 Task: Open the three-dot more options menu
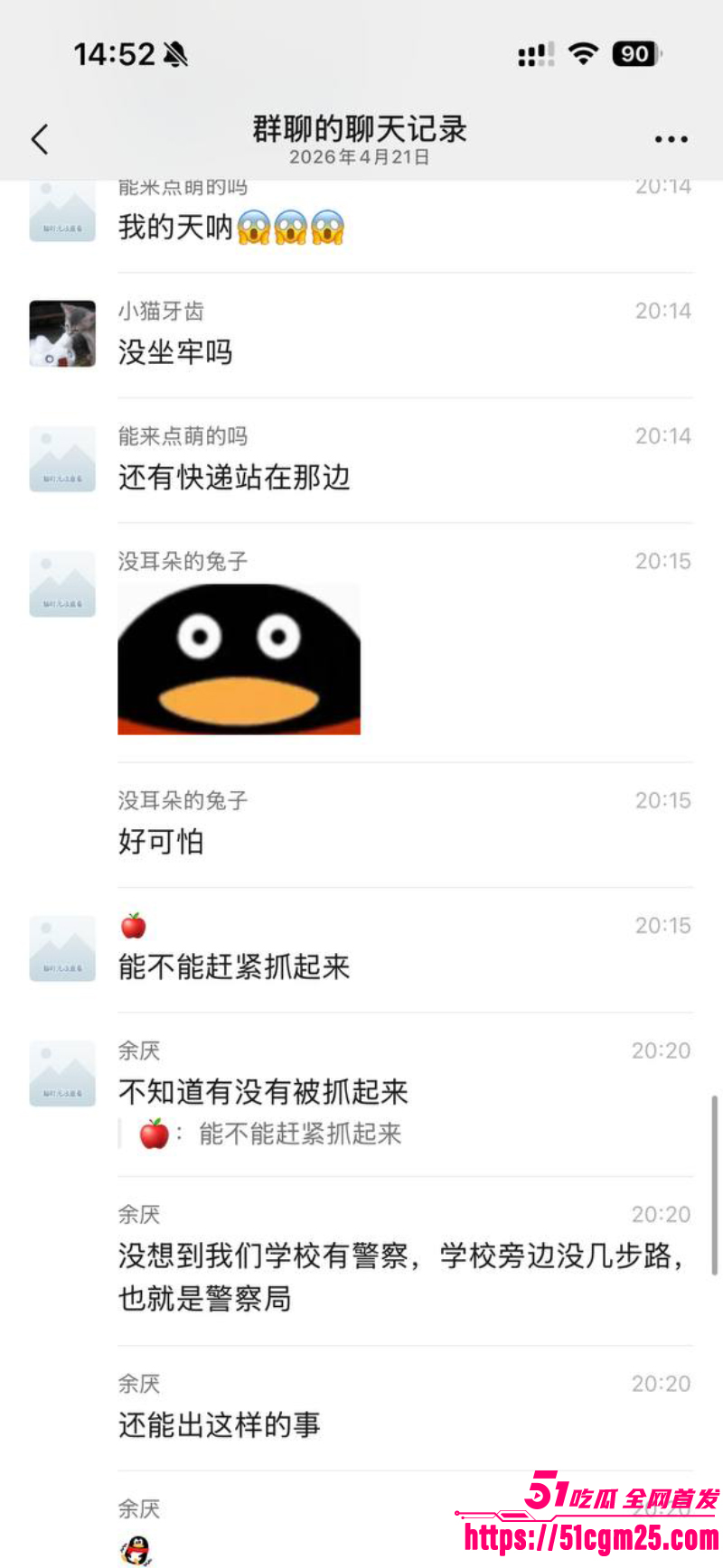click(670, 138)
